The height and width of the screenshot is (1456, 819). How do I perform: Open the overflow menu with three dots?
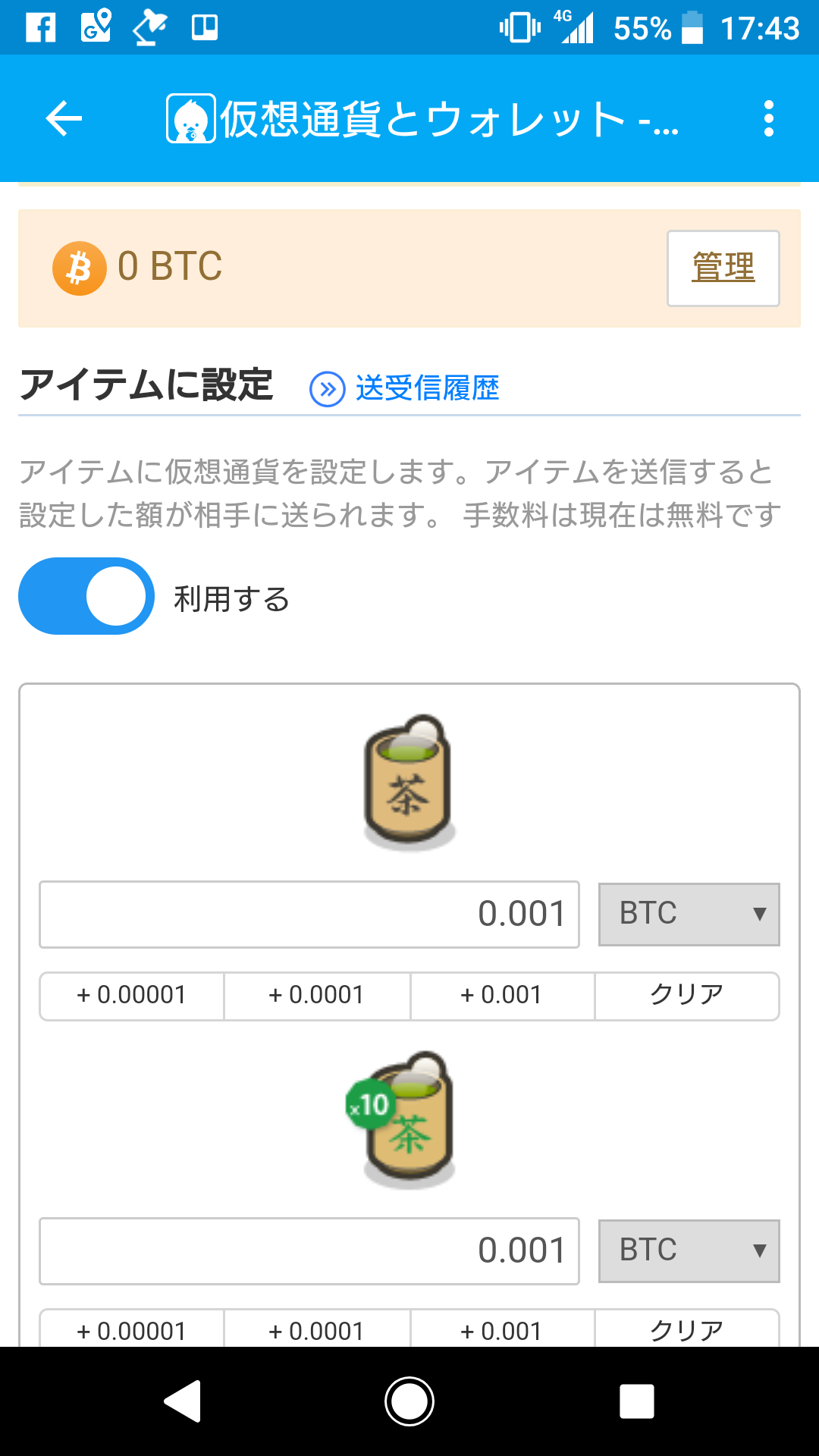[x=770, y=119]
